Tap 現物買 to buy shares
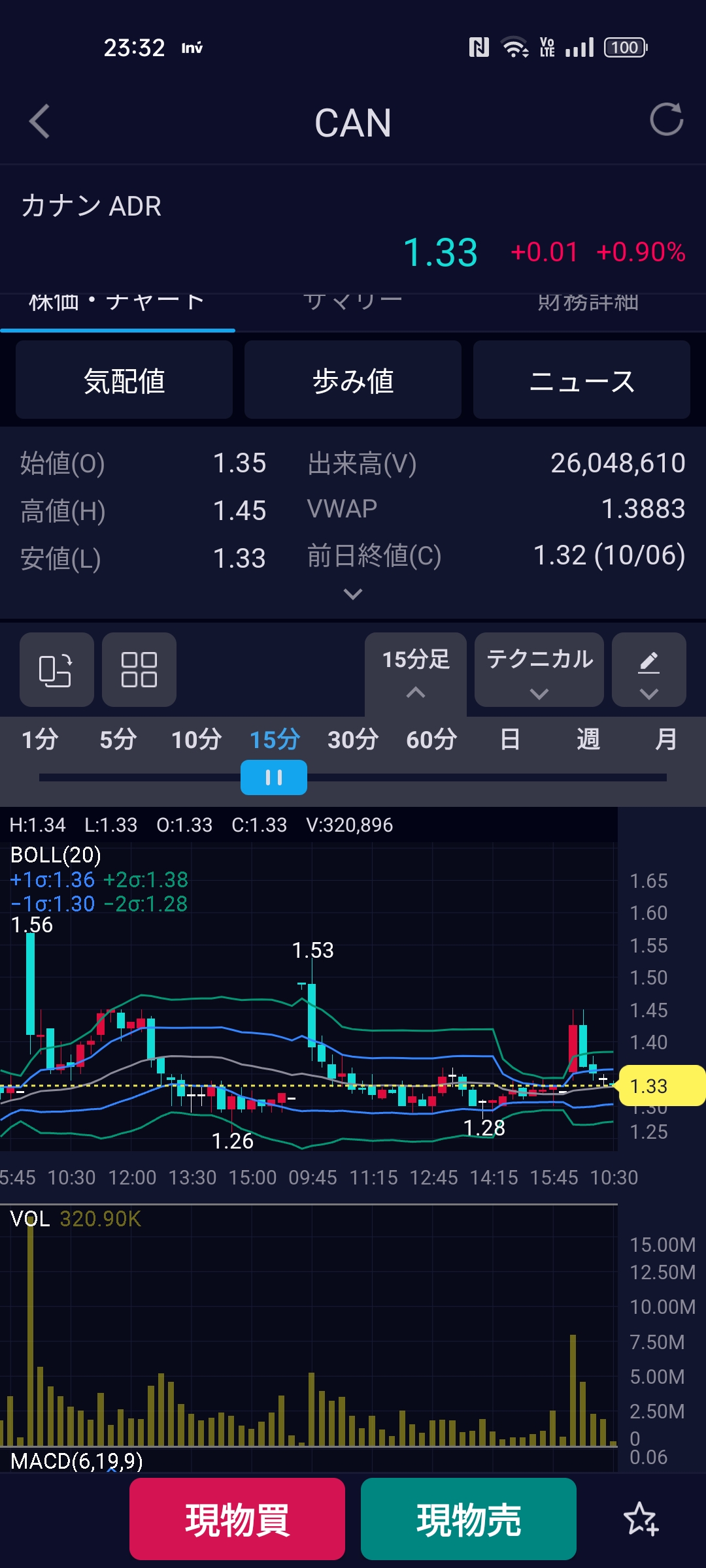This screenshot has width=706, height=1568. click(237, 1519)
